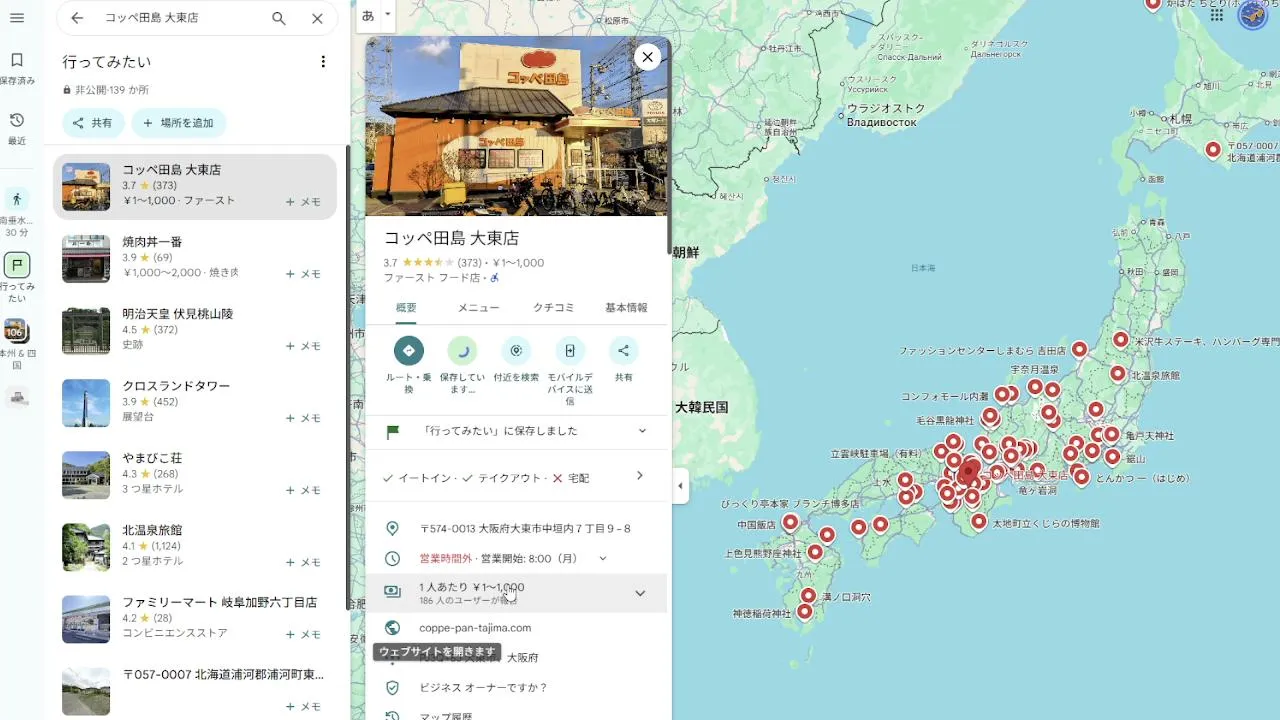Viewport: 1280px width, 720px height.
Task: Clear the search text with X
Action: (317, 18)
